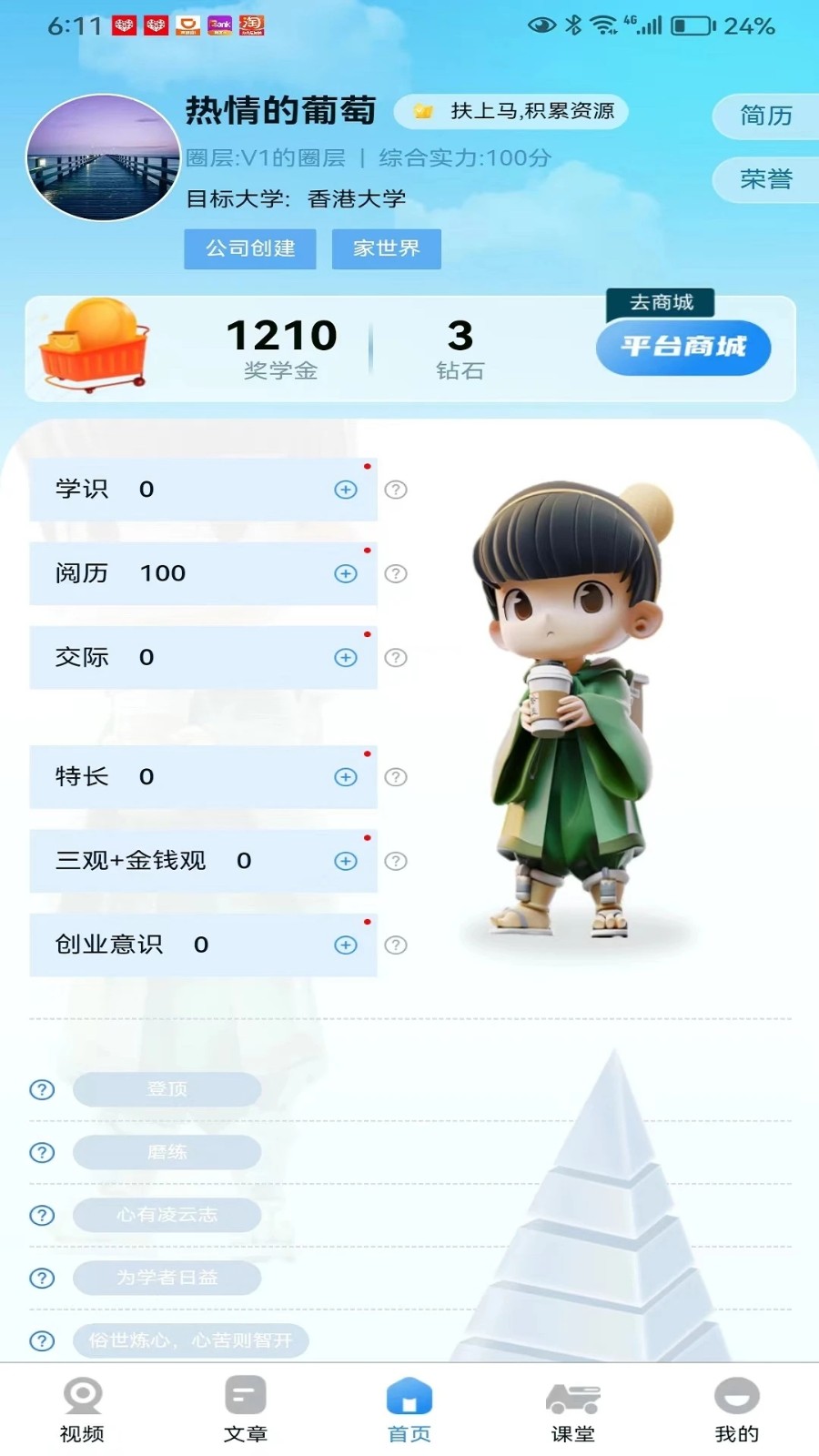Image resolution: width=819 pixels, height=1456 pixels.
Task: Go to 平台商城
Action: 683,347
